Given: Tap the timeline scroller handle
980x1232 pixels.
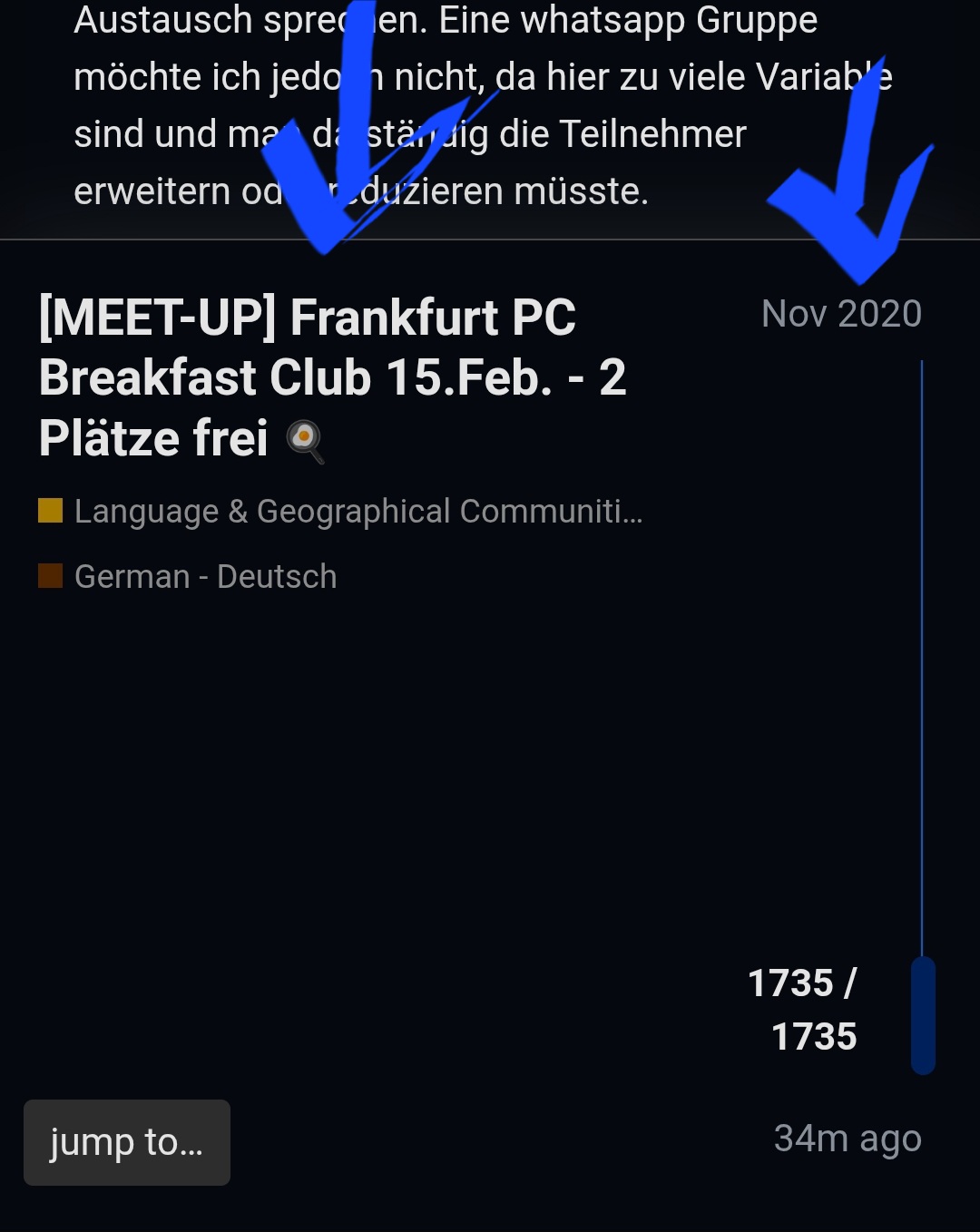Looking at the screenshot, I should (x=923, y=1015).
